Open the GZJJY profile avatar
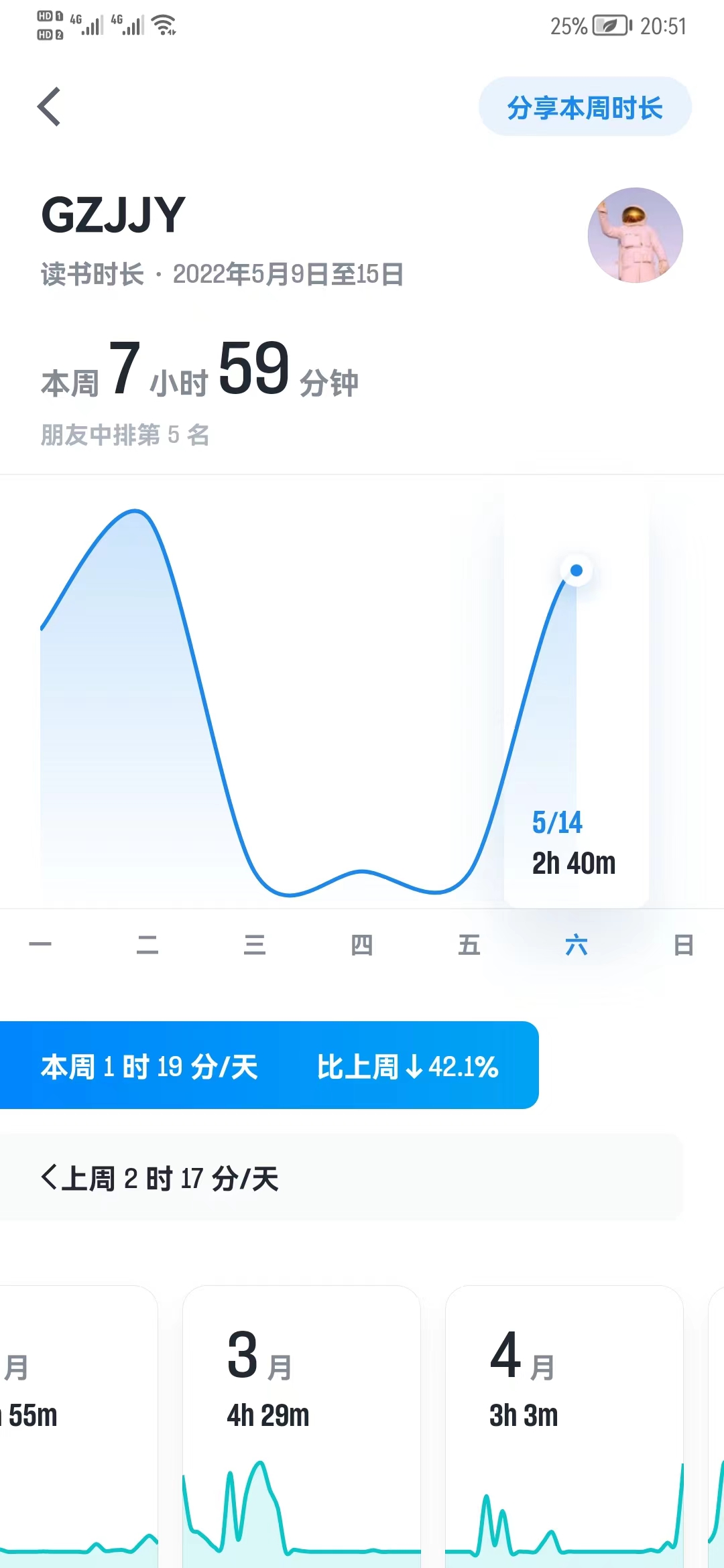The height and width of the screenshot is (1568, 724). pos(635,235)
